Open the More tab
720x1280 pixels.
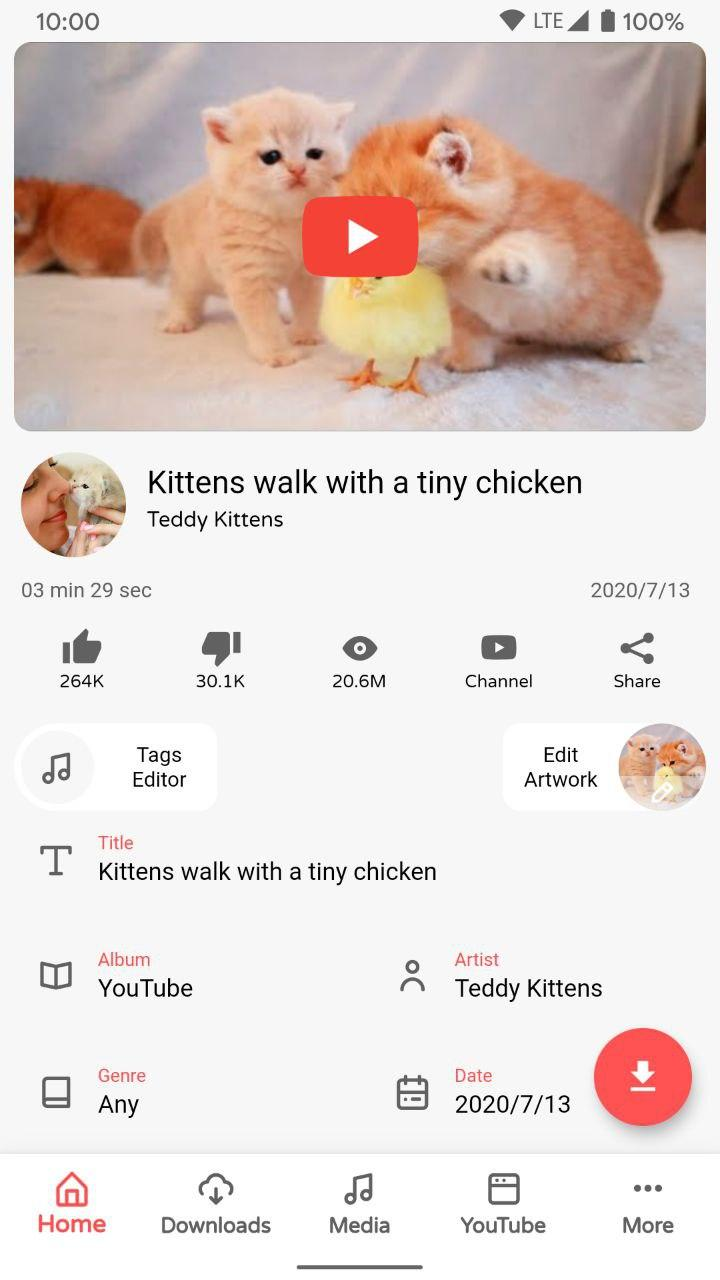click(x=648, y=1205)
